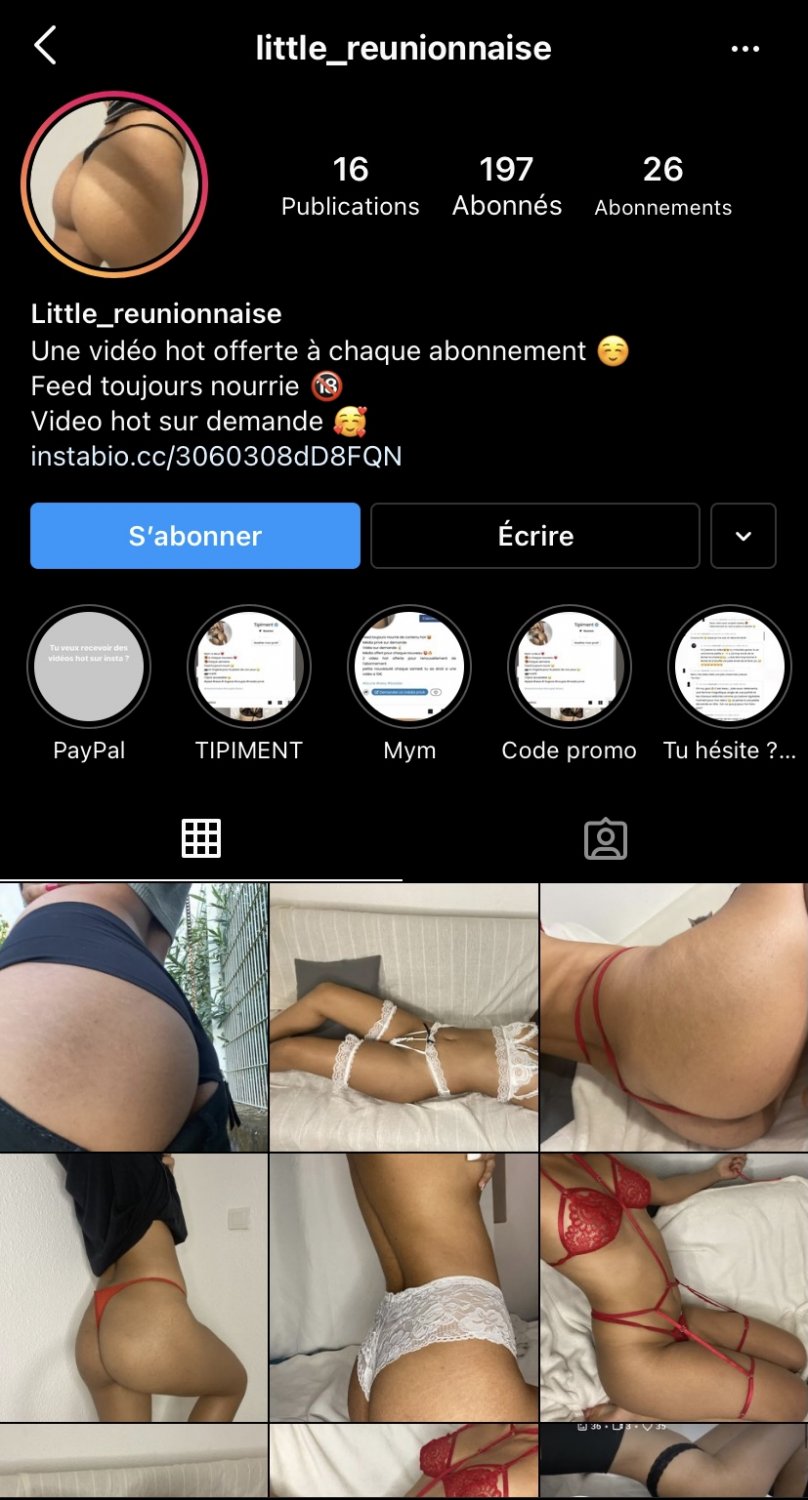This screenshot has height=1500, width=808.
Task: Open the three-dot overflow menu
Action: click(745, 48)
